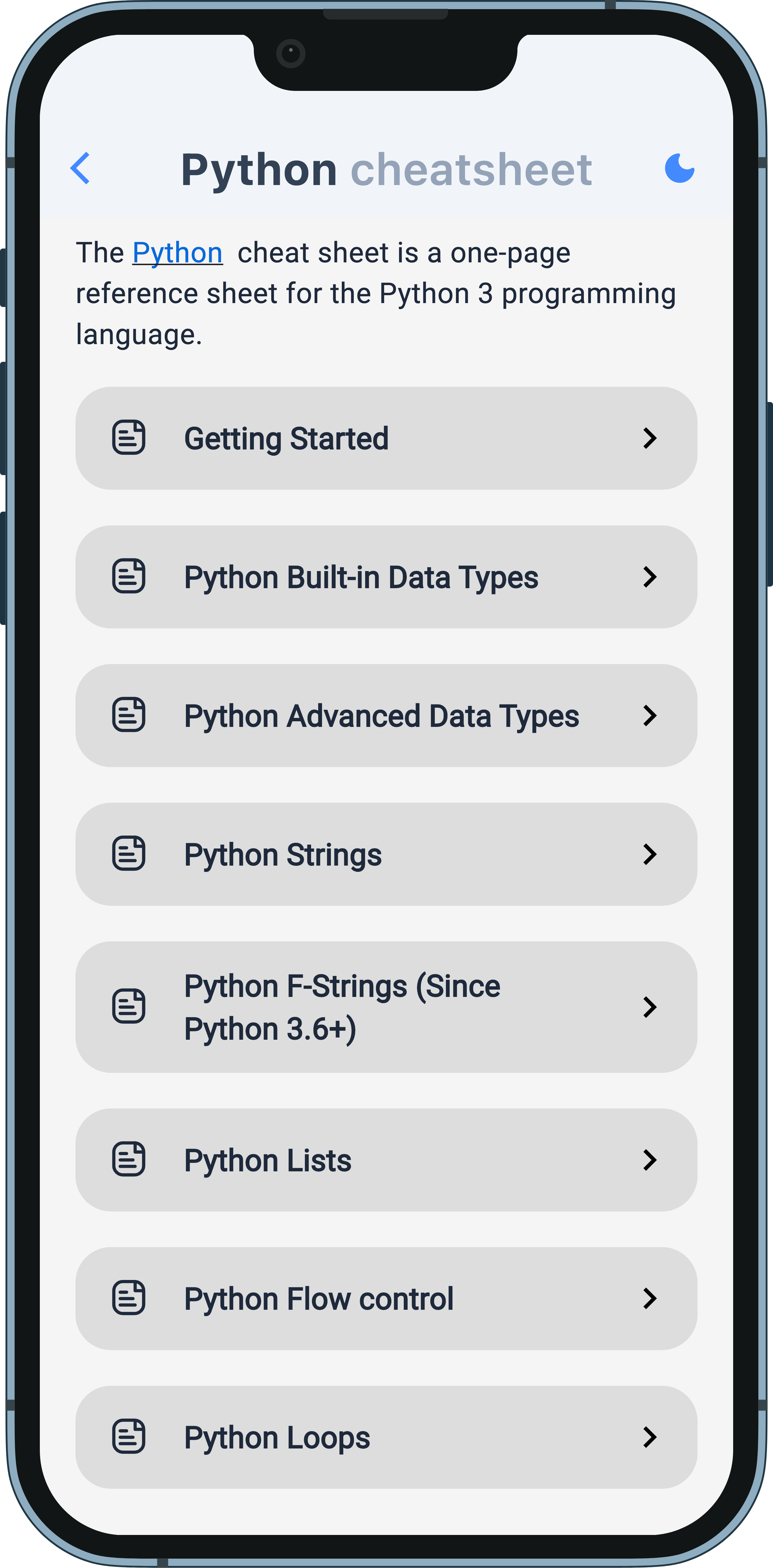The image size is (773, 1568).
Task: Open Python Built-in Data Types
Action: (x=386, y=577)
